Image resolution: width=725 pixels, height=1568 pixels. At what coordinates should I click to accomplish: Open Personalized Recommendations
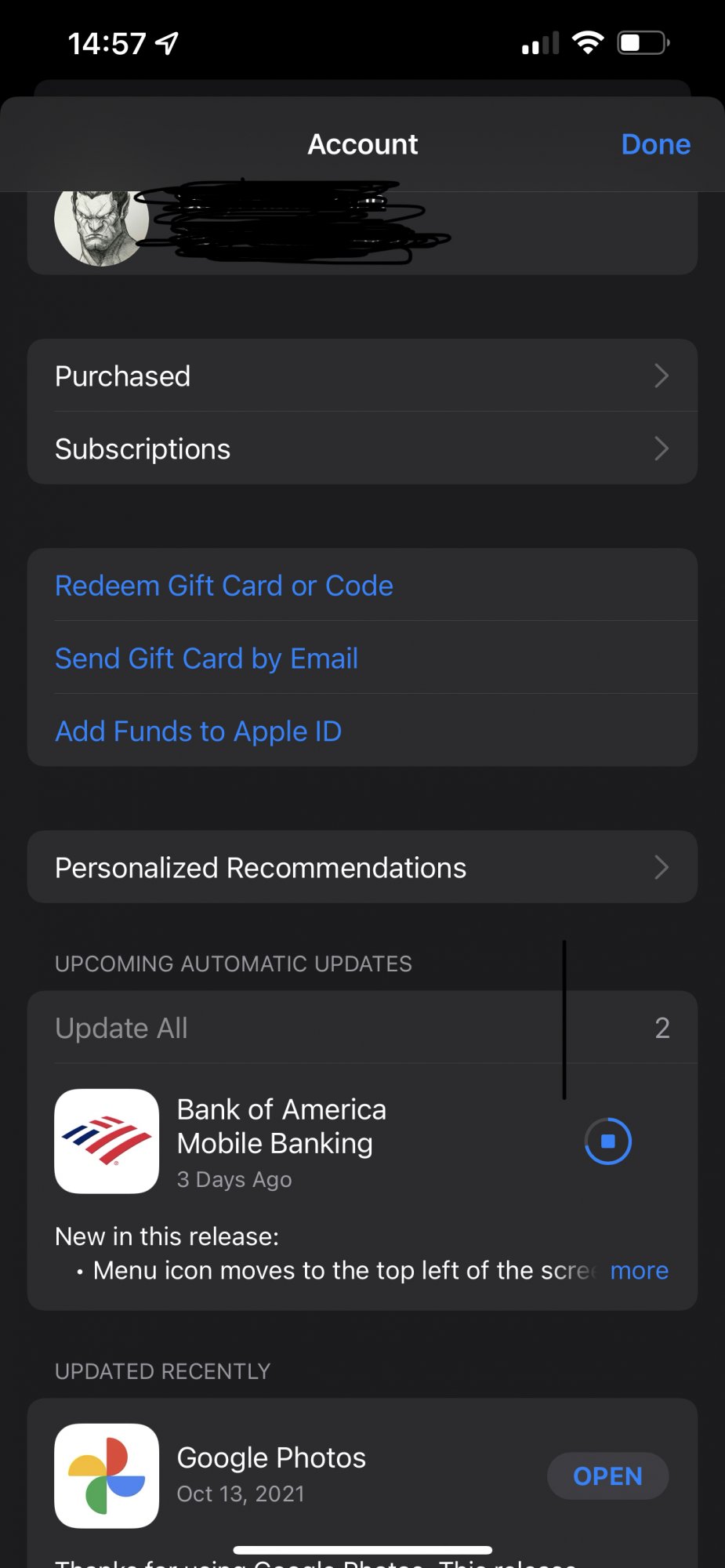tap(361, 868)
